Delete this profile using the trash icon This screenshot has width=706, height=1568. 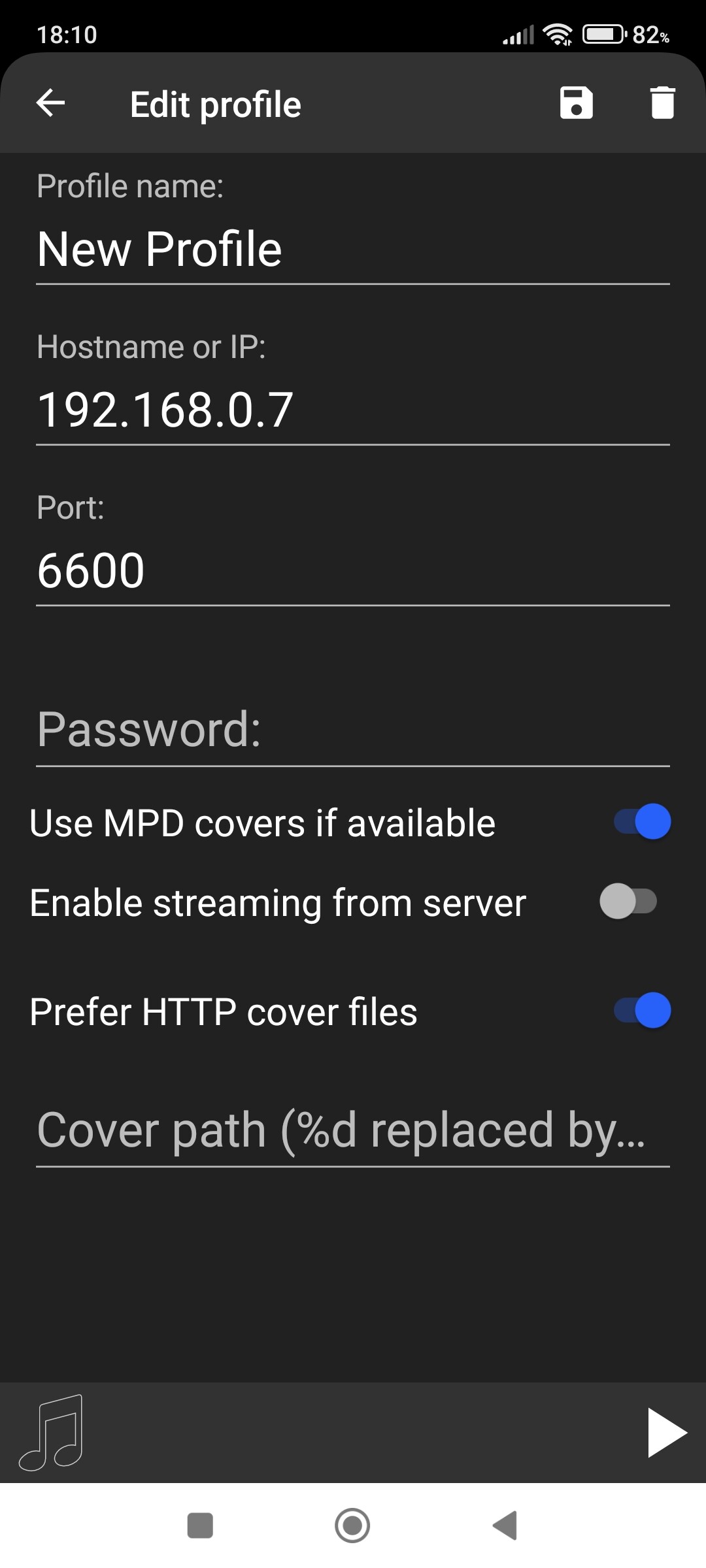[662, 103]
